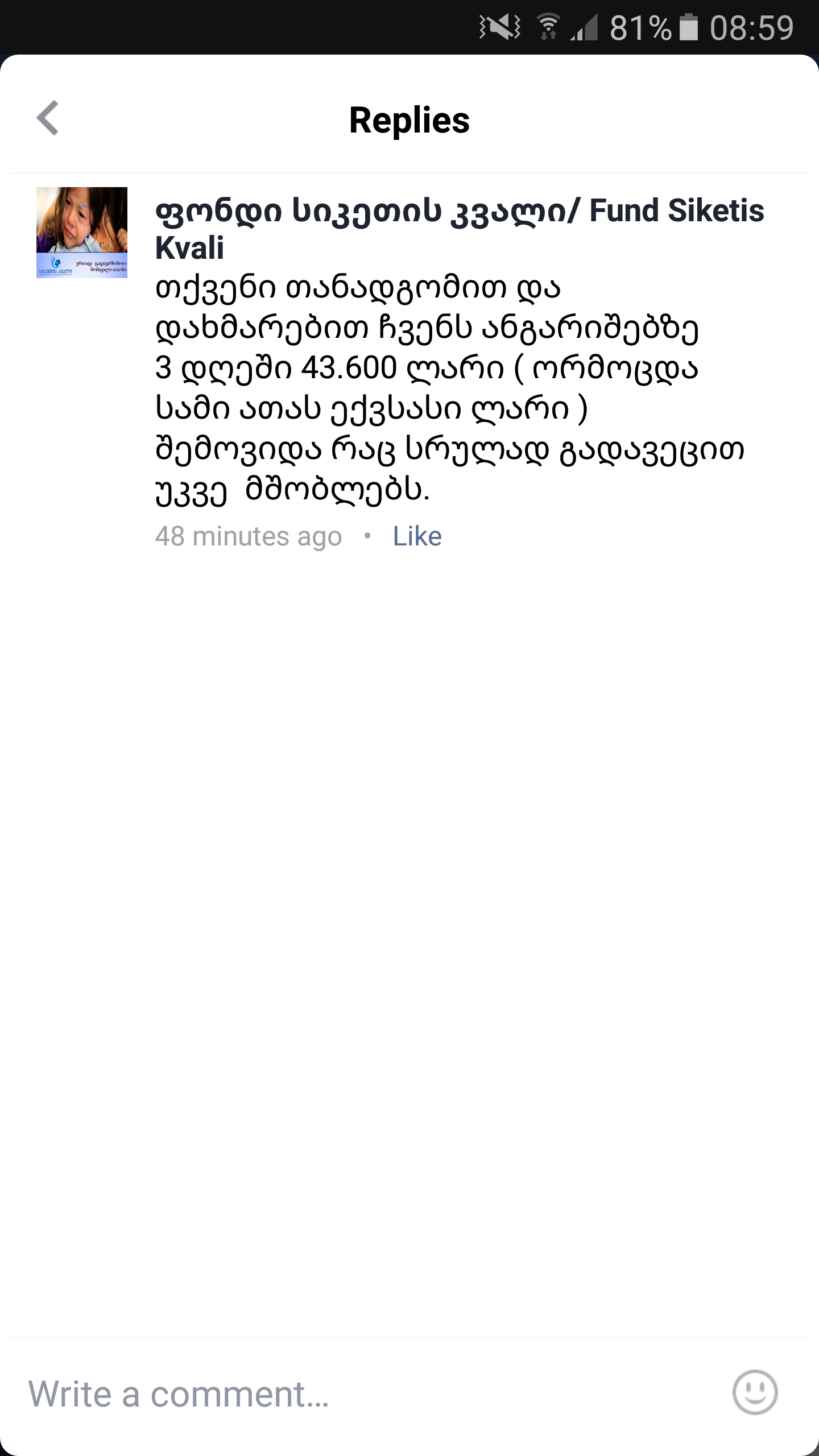Image resolution: width=819 pixels, height=1456 pixels.
Task: Tap the Write a comment field
Action: 341,1395
